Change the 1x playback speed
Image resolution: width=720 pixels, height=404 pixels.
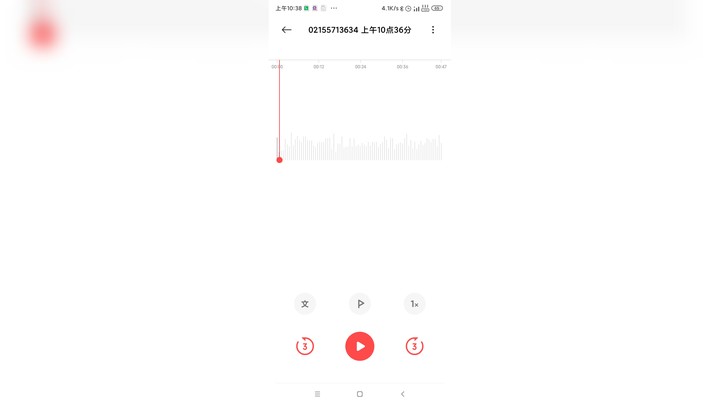[x=414, y=304]
